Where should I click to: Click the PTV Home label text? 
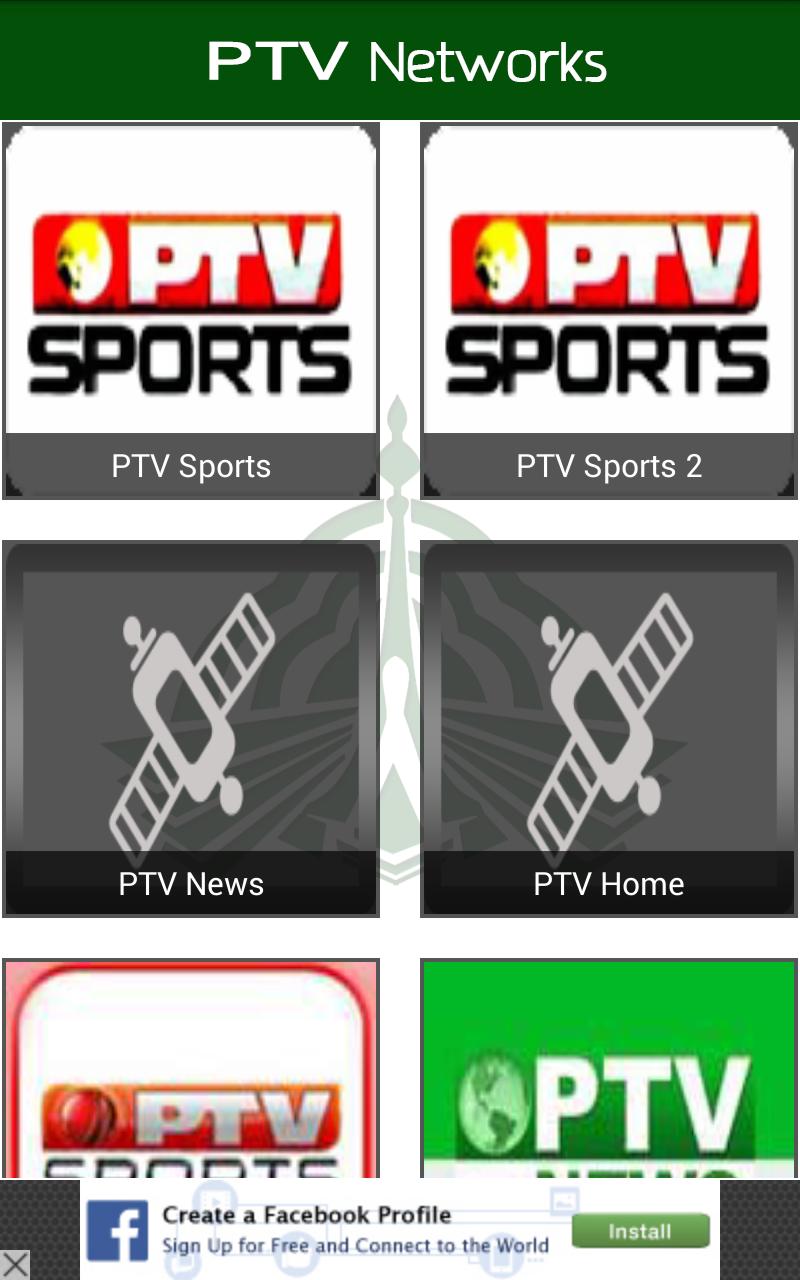point(609,884)
